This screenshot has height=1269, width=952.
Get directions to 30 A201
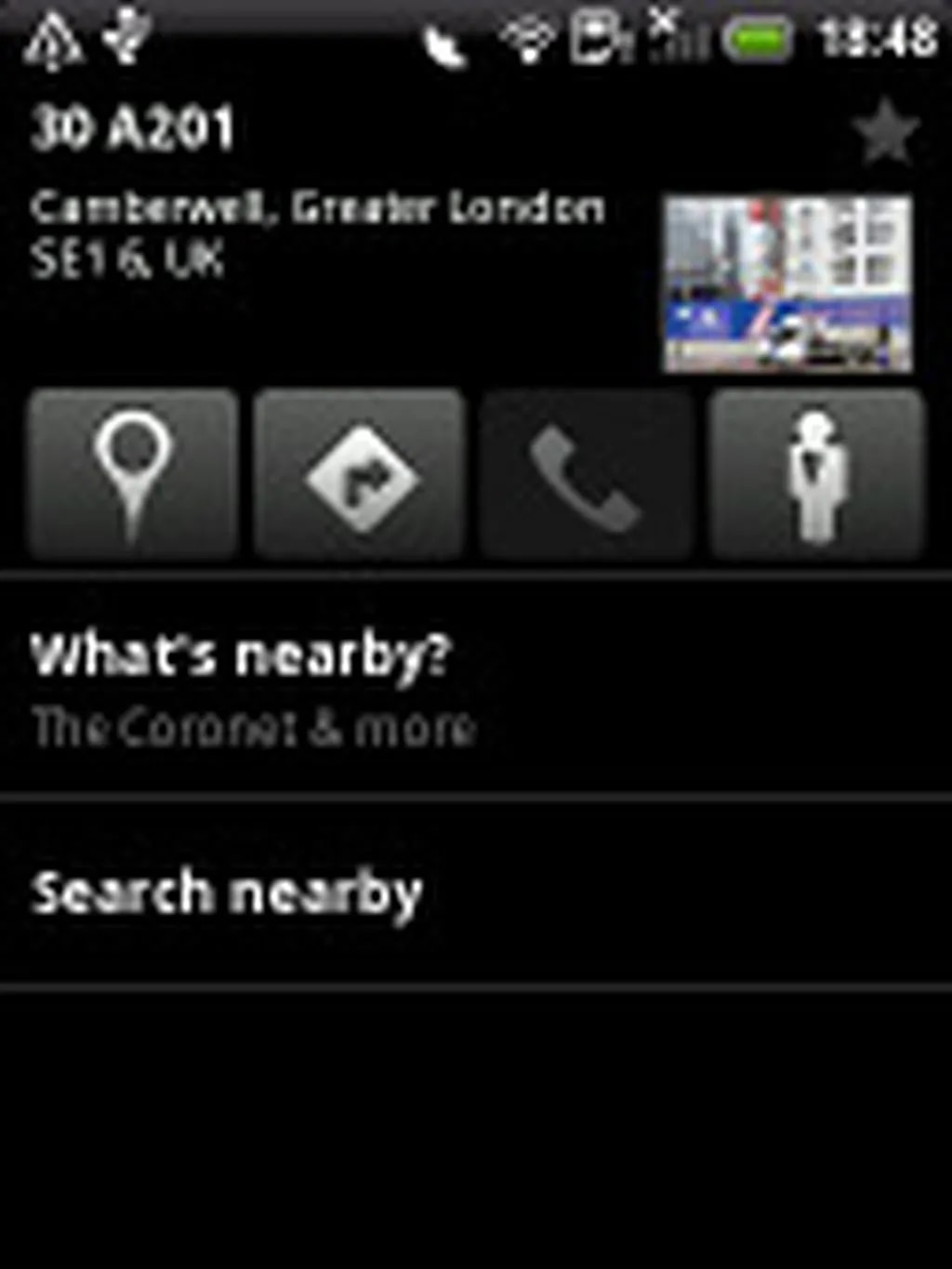pyautogui.click(x=360, y=475)
